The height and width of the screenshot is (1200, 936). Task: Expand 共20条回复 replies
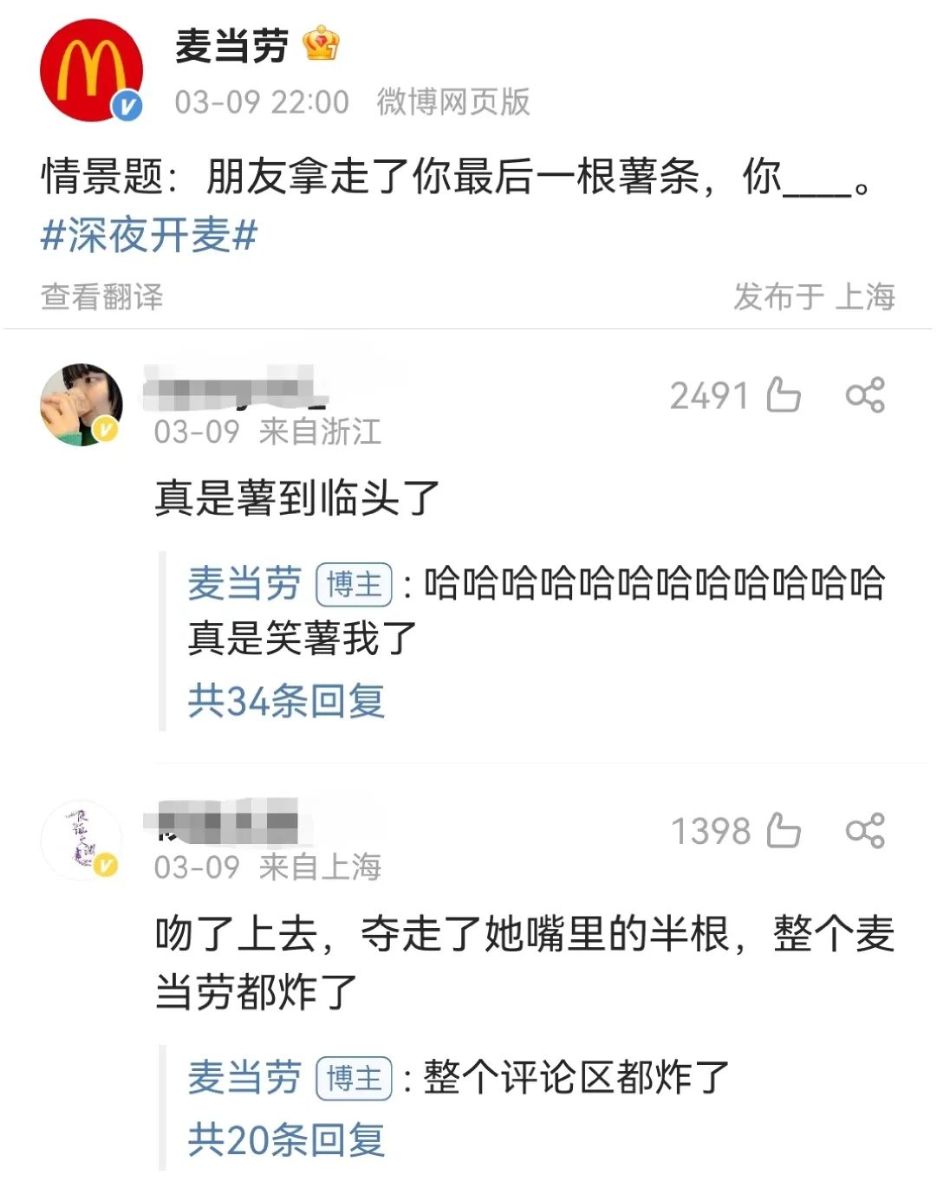pos(286,1140)
